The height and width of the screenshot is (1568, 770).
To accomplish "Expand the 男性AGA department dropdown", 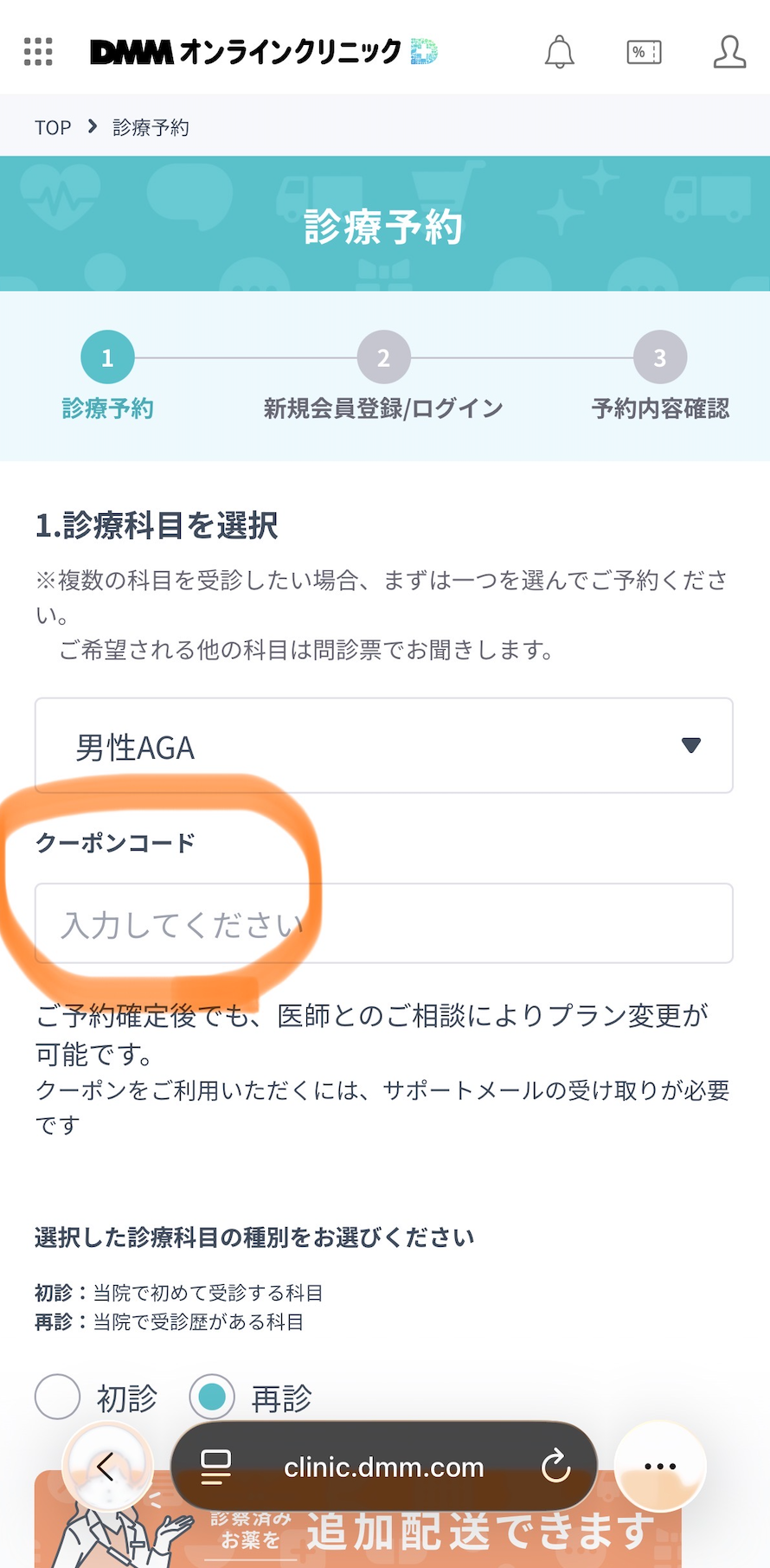I will [x=383, y=746].
